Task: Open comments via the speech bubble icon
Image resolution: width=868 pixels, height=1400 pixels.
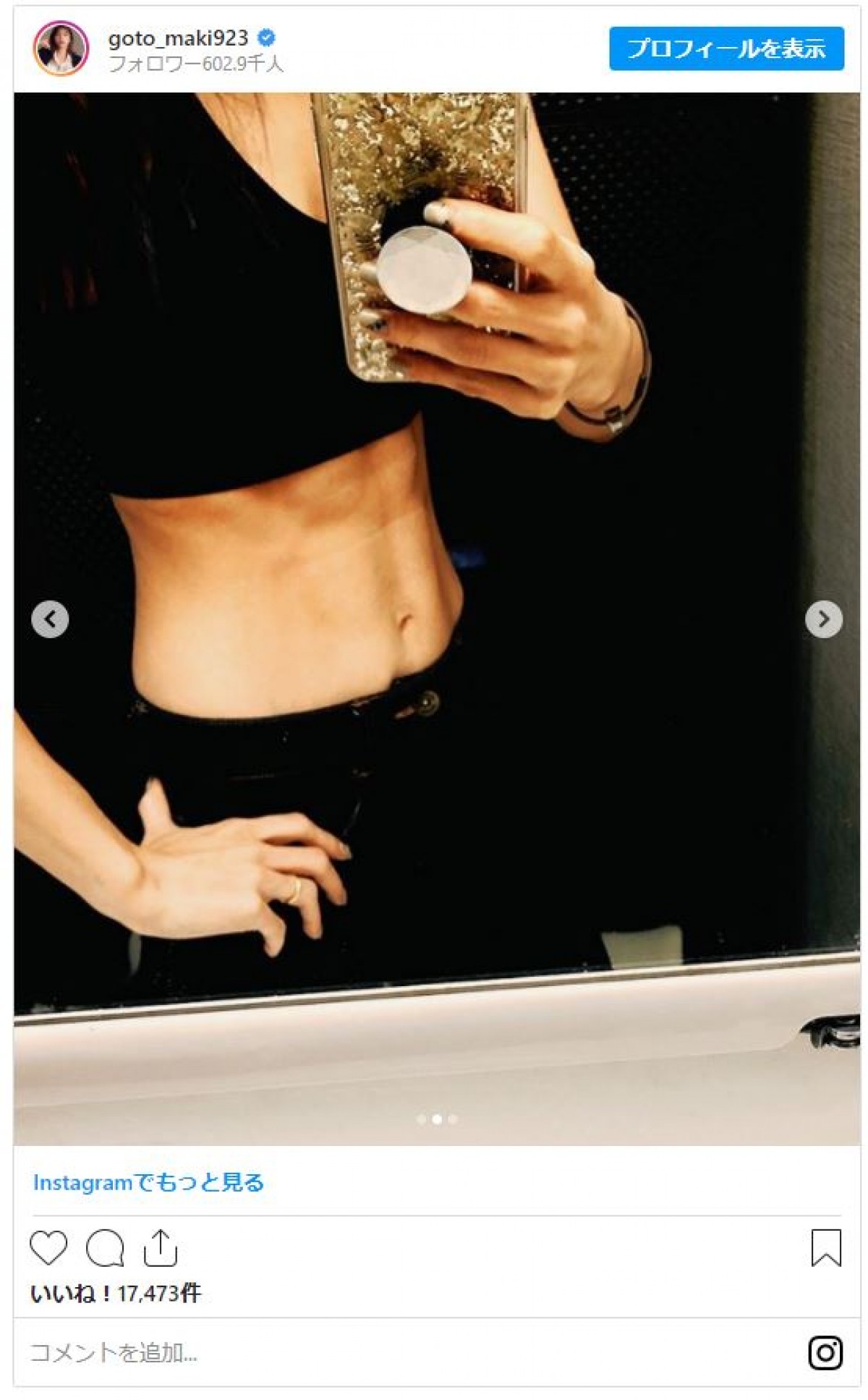Action: pos(105,1248)
